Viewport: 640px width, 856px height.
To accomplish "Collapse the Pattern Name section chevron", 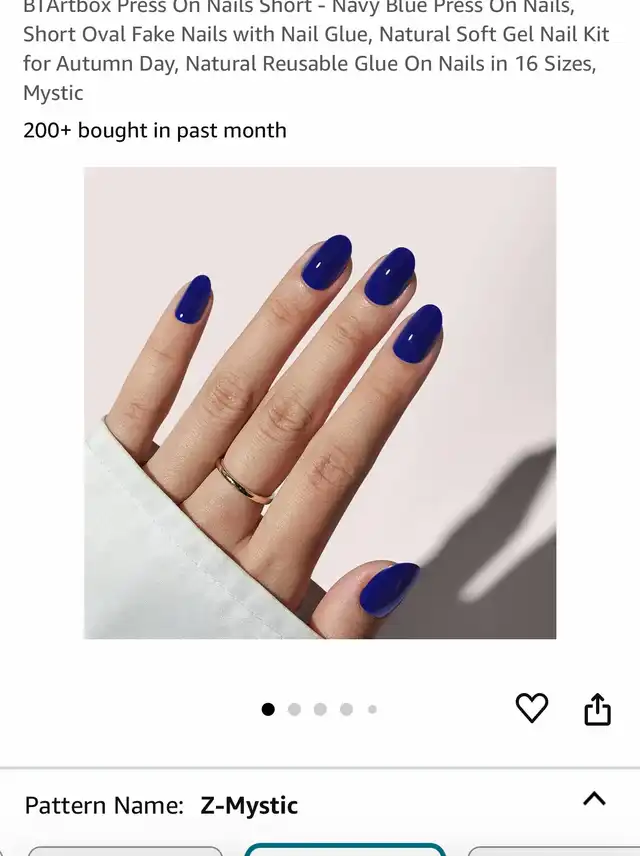I will click(594, 798).
